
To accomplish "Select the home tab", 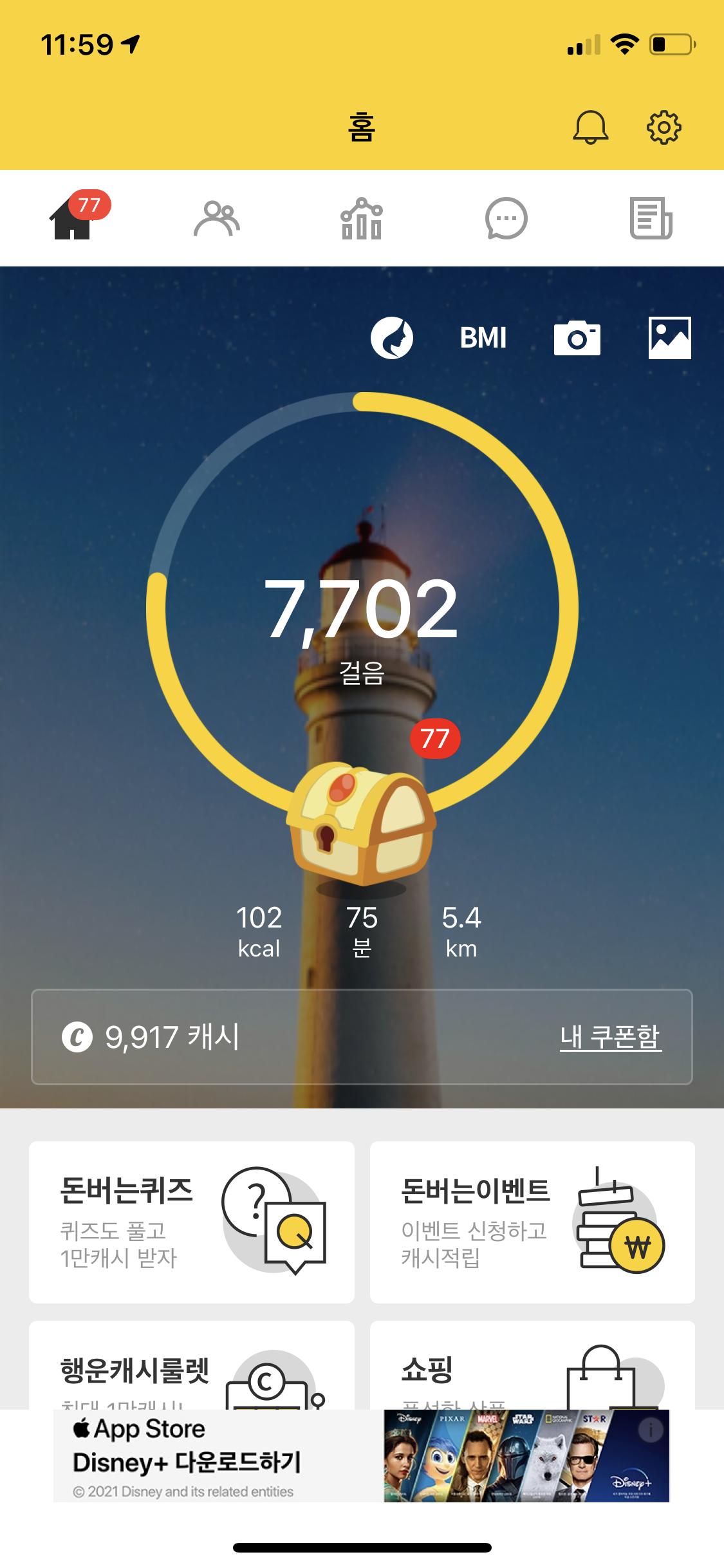I will 72,219.
